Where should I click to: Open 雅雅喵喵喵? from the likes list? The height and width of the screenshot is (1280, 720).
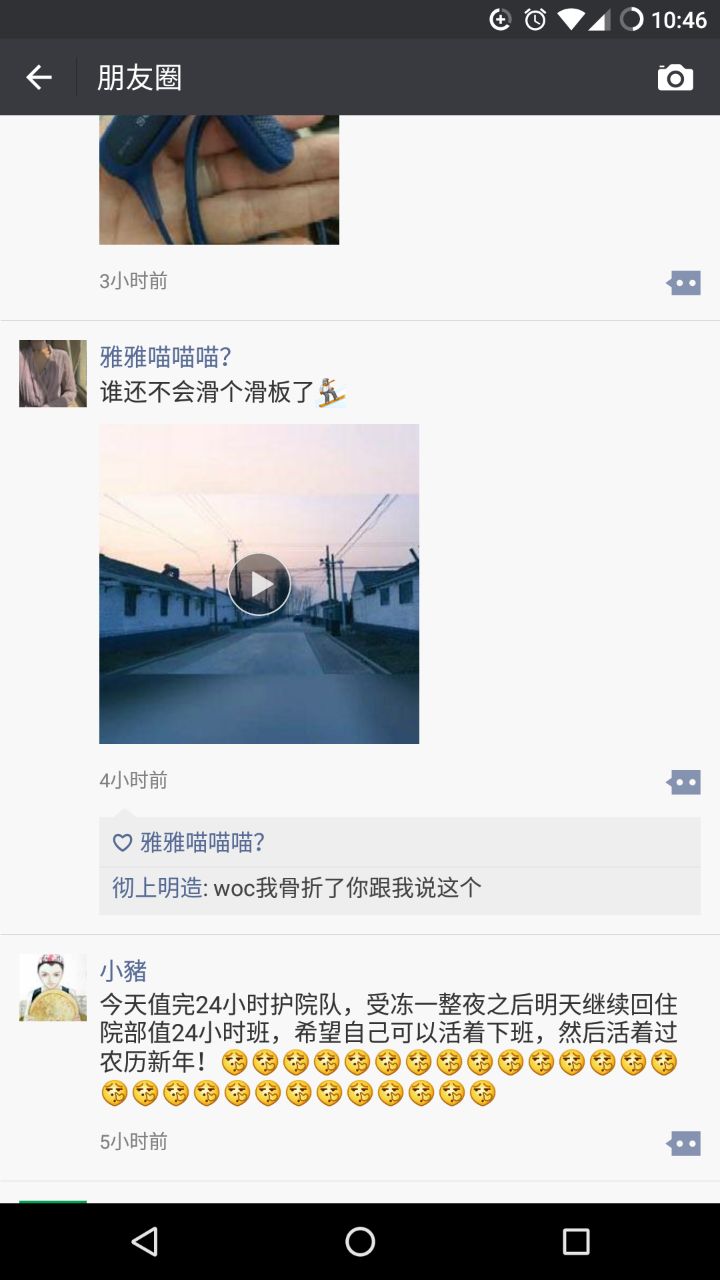click(x=202, y=843)
